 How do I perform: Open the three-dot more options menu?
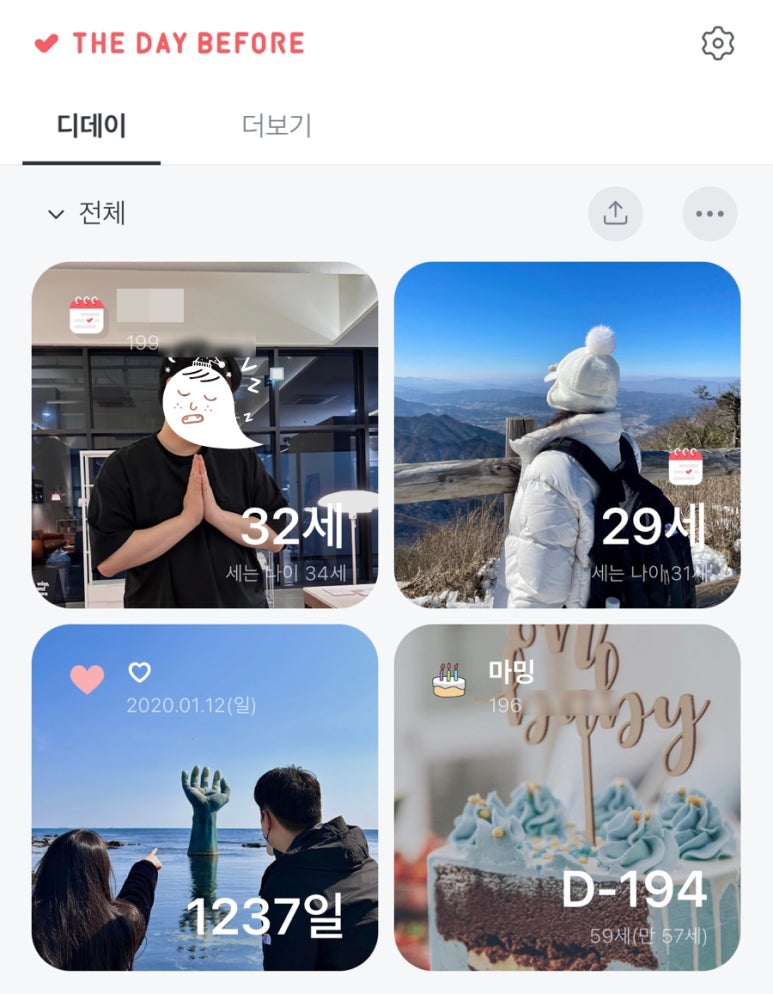[x=709, y=214]
